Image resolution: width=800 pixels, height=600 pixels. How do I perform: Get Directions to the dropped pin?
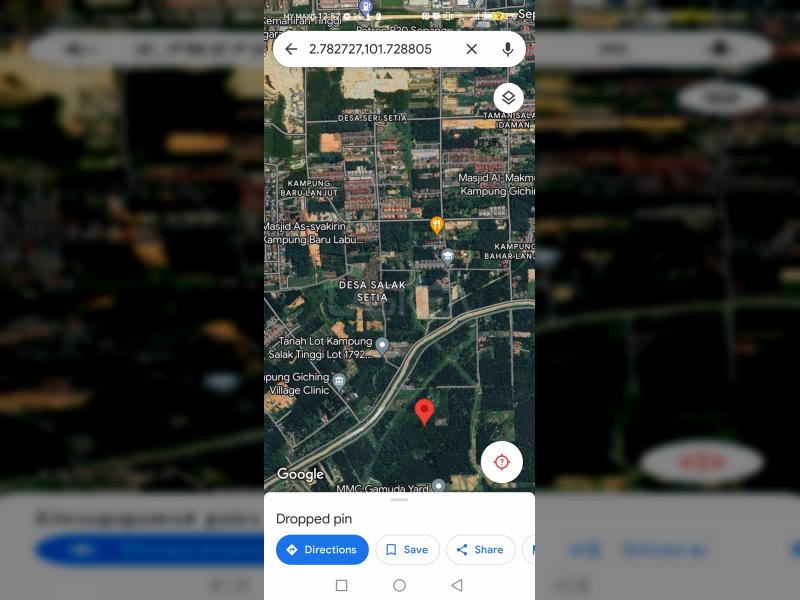click(322, 550)
